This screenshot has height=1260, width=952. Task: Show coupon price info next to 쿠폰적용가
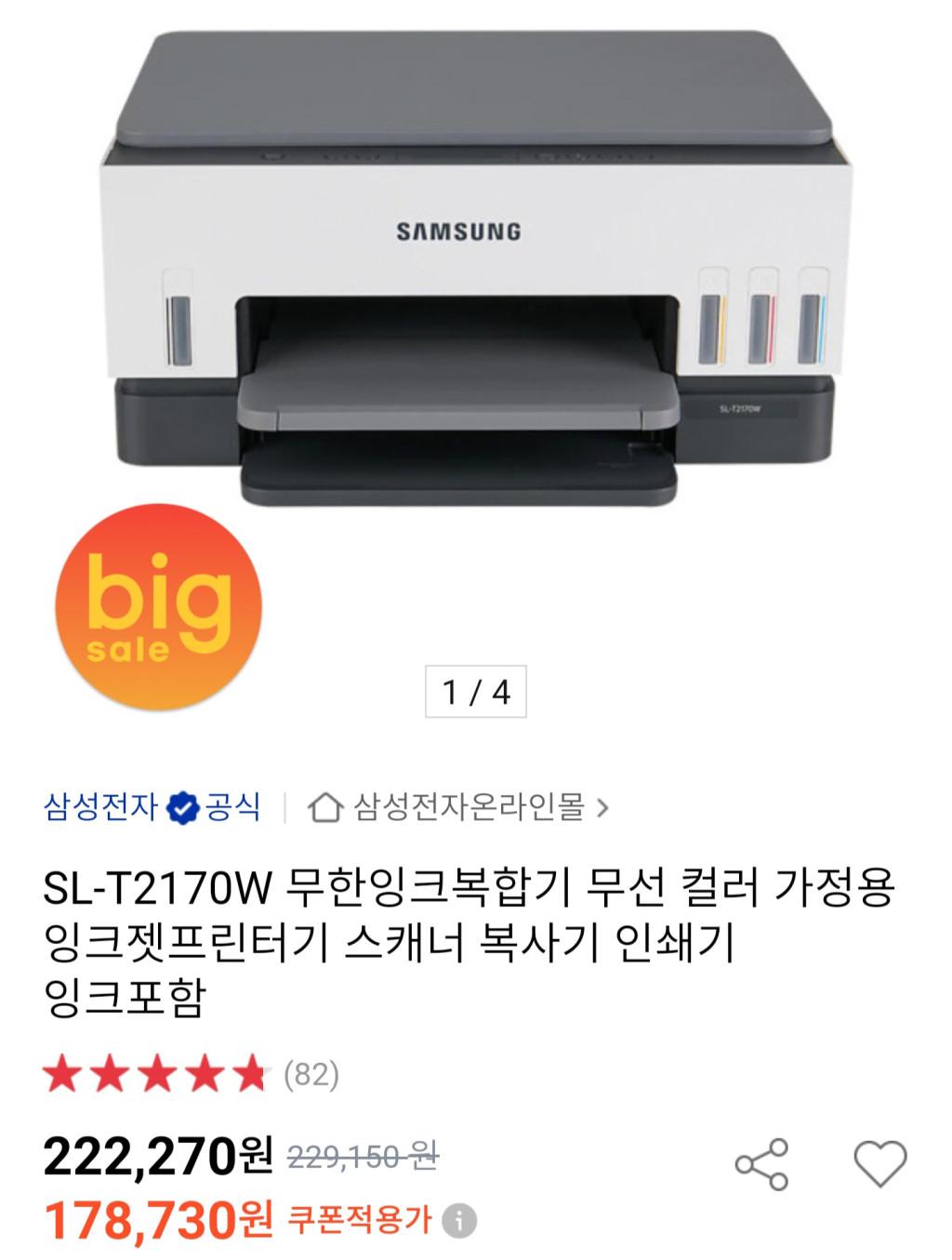(459, 1220)
